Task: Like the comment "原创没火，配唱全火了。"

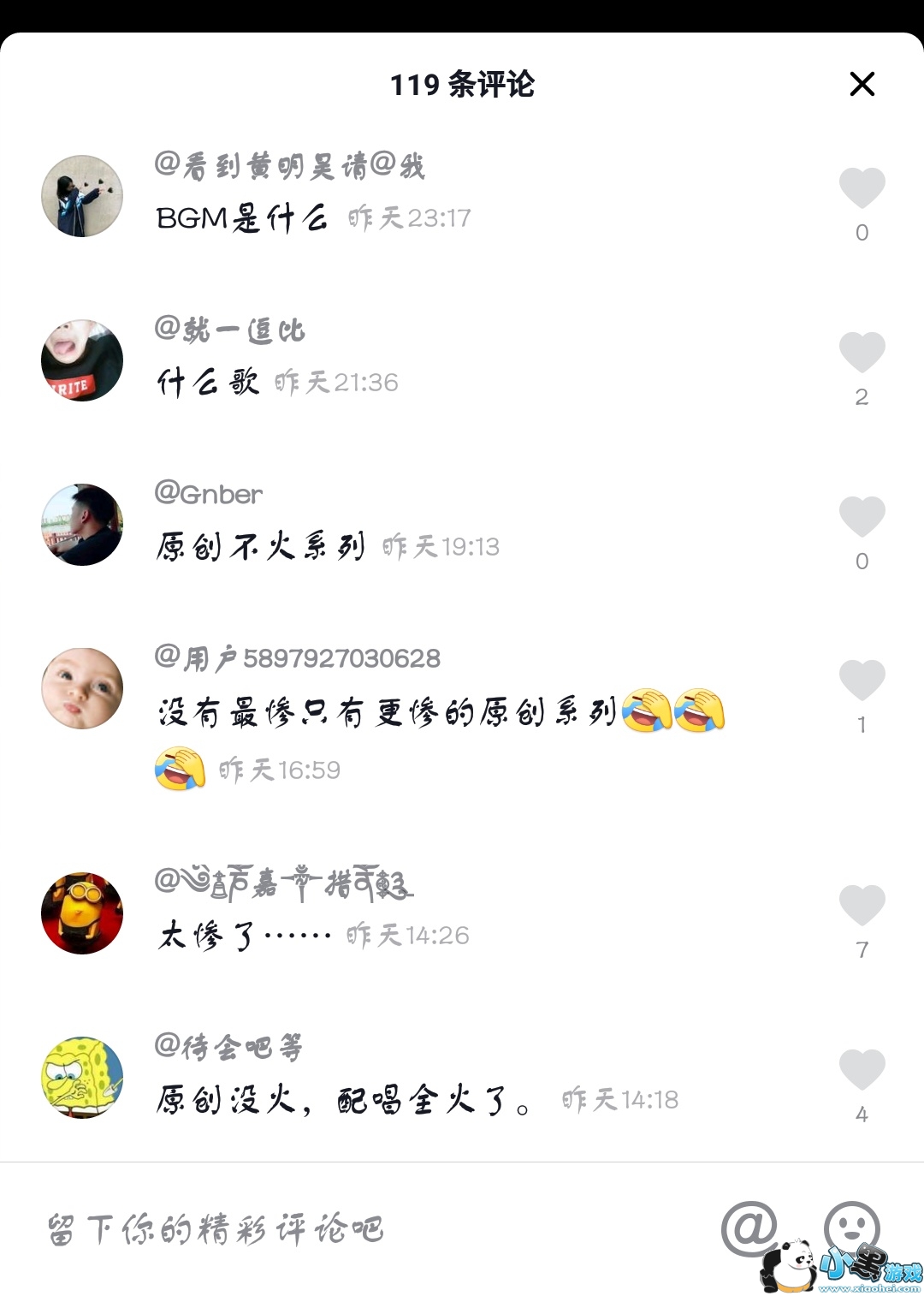Action: [862, 1070]
